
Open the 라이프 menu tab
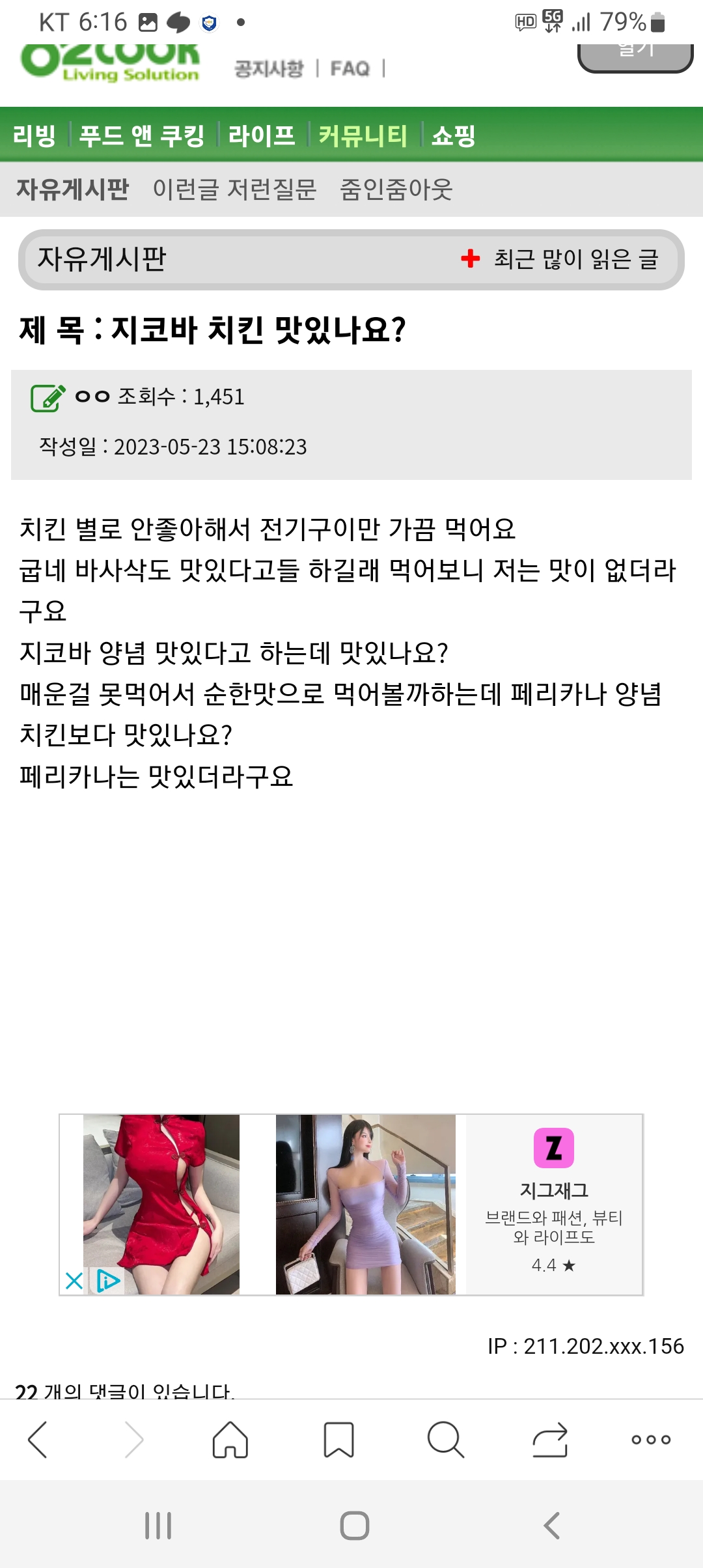[262, 135]
